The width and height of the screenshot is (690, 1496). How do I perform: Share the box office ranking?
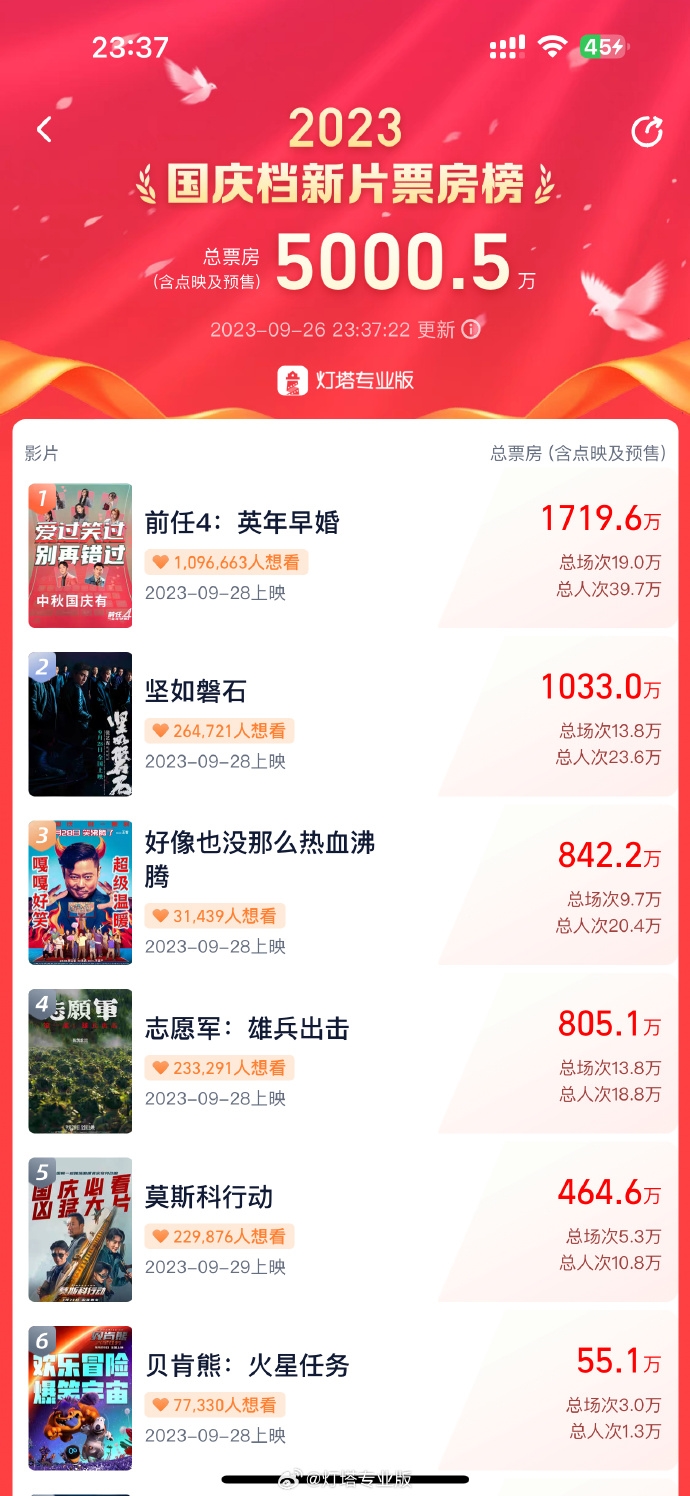pos(647,132)
